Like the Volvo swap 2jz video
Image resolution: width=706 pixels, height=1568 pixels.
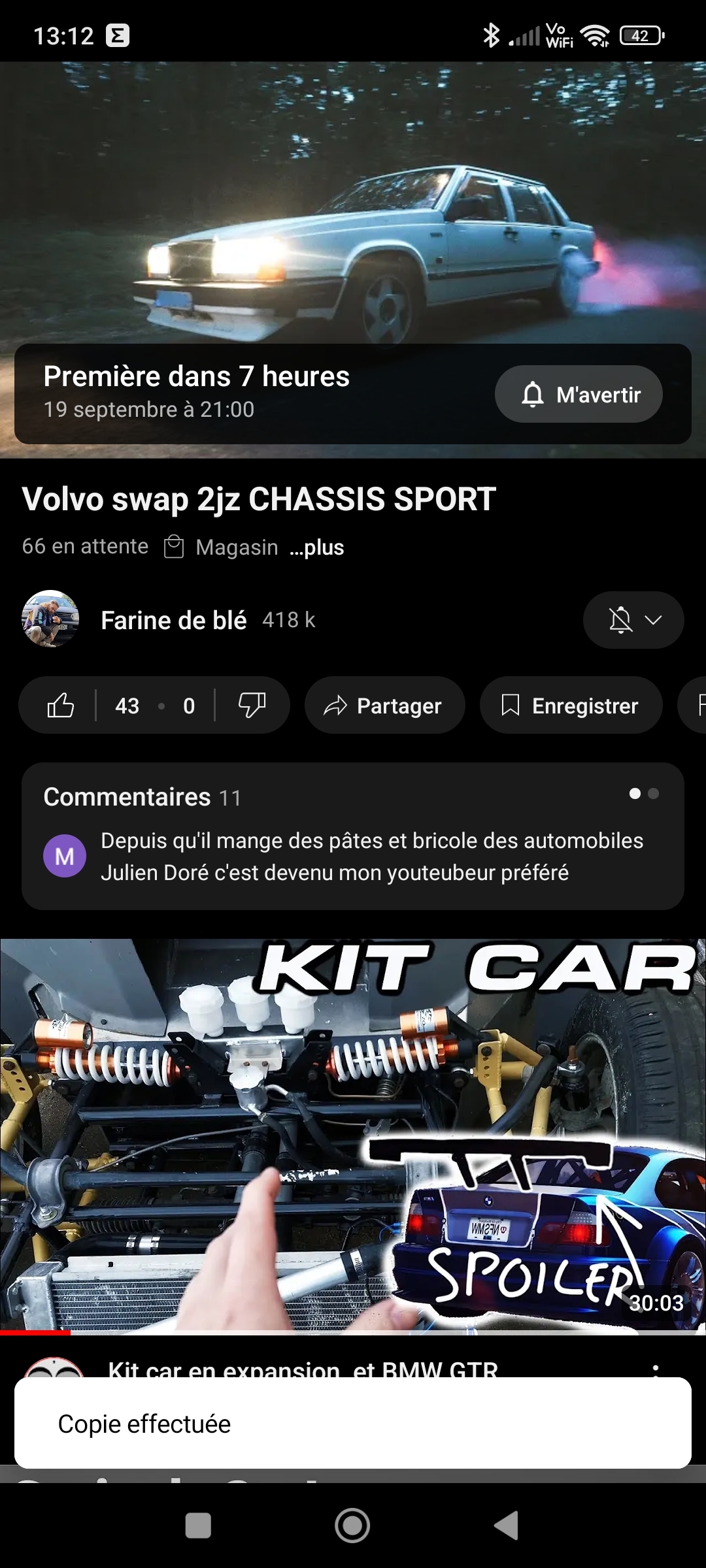click(61, 706)
